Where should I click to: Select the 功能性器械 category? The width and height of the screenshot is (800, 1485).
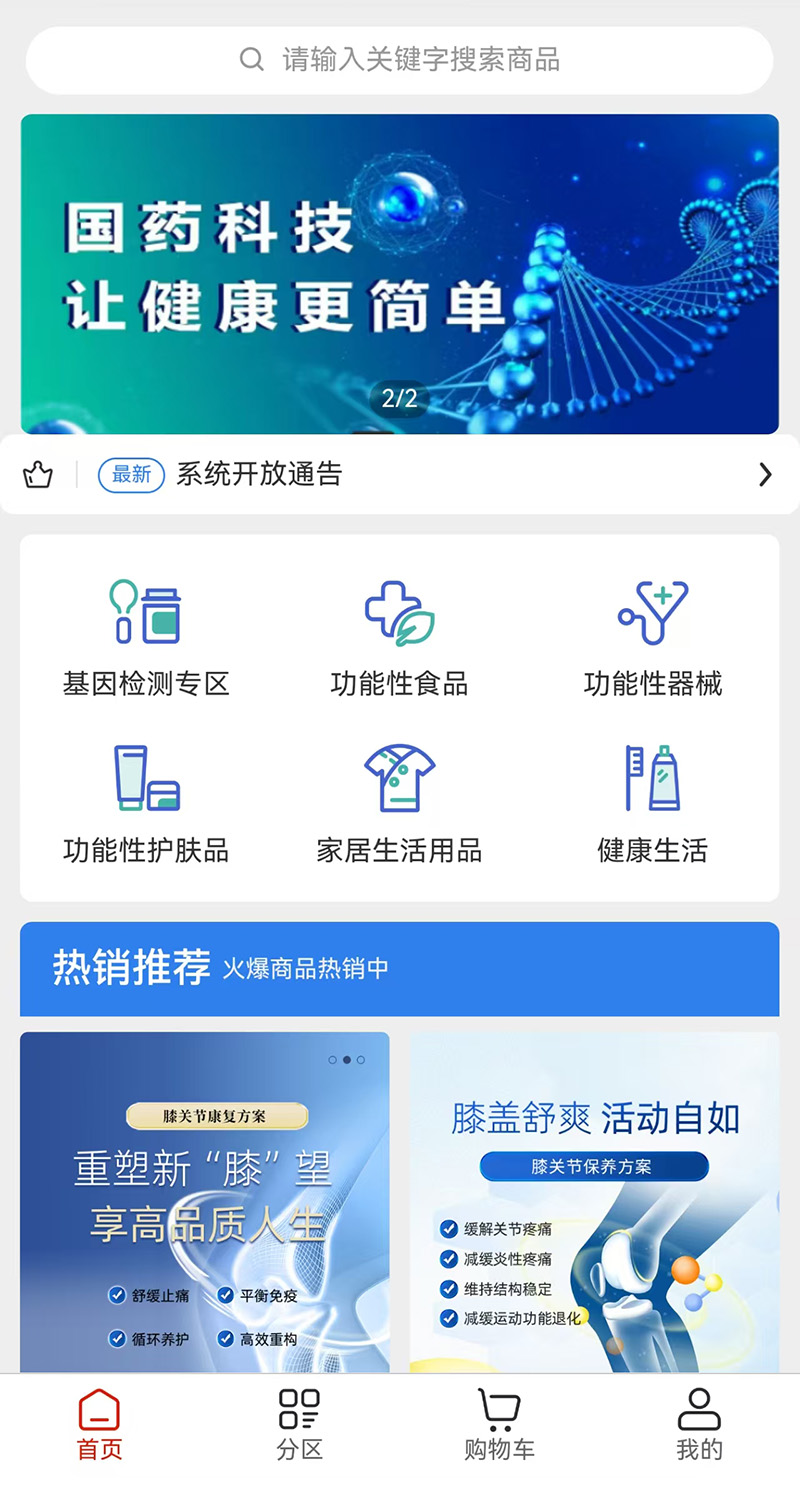point(653,638)
